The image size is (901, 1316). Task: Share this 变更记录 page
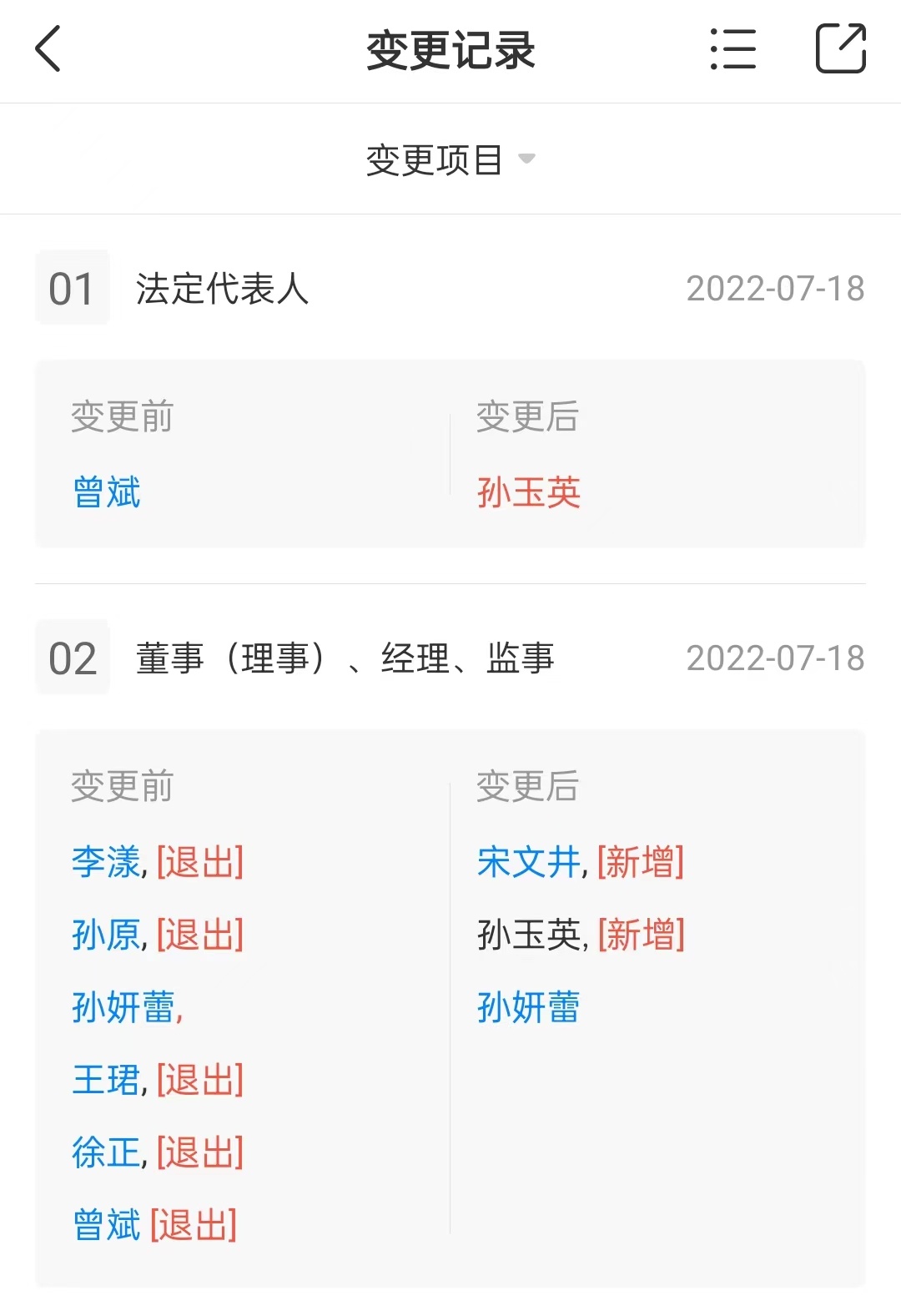[x=840, y=49]
